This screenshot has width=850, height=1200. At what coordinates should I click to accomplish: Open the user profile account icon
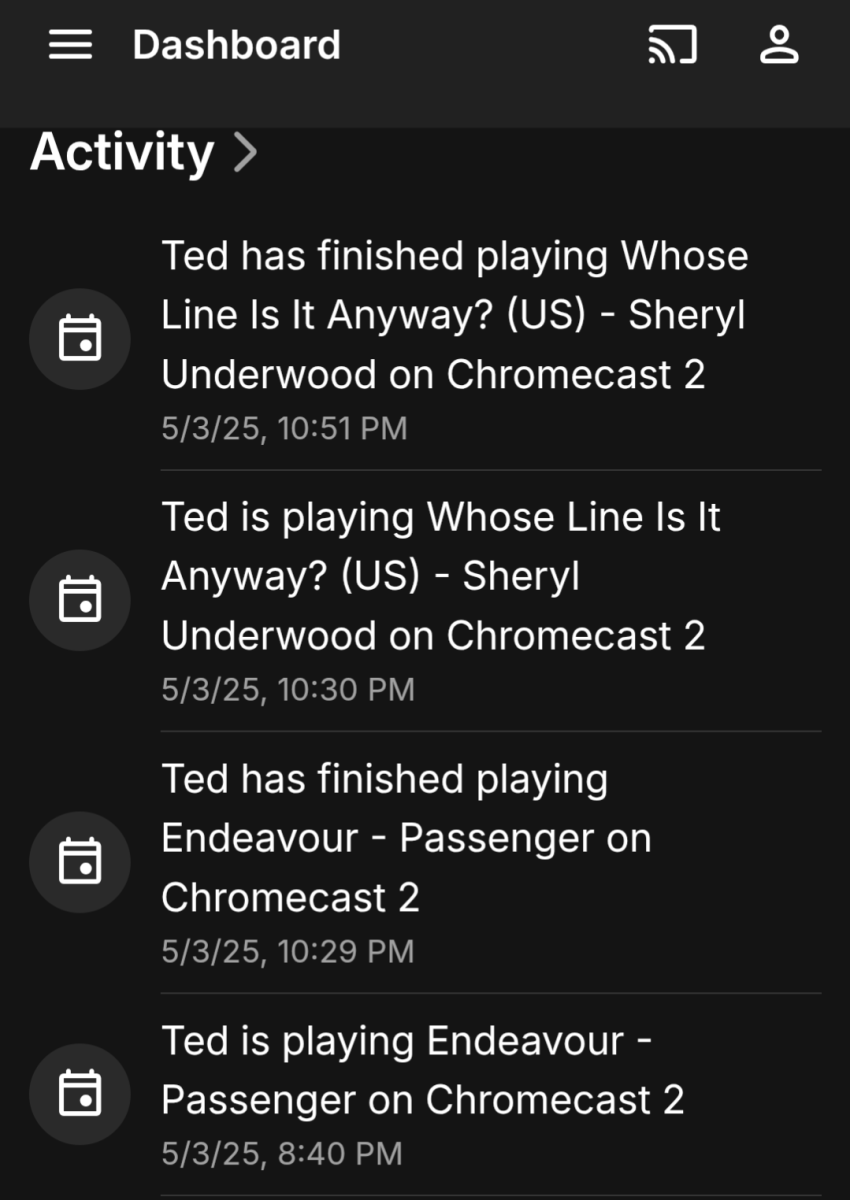[x=779, y=45]
